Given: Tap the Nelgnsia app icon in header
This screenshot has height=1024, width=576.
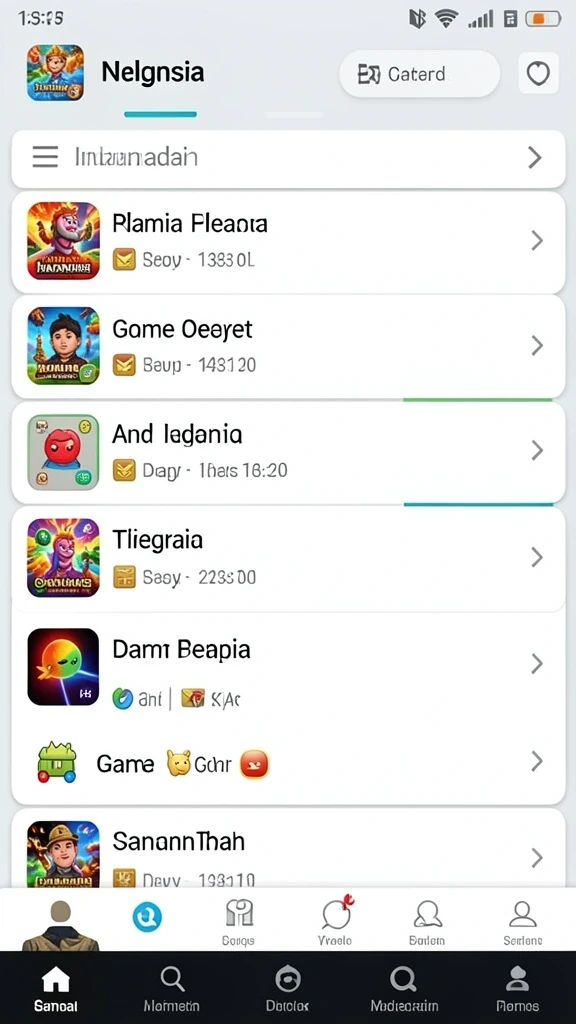Looking at the screenshot, I should coord(56,72).
